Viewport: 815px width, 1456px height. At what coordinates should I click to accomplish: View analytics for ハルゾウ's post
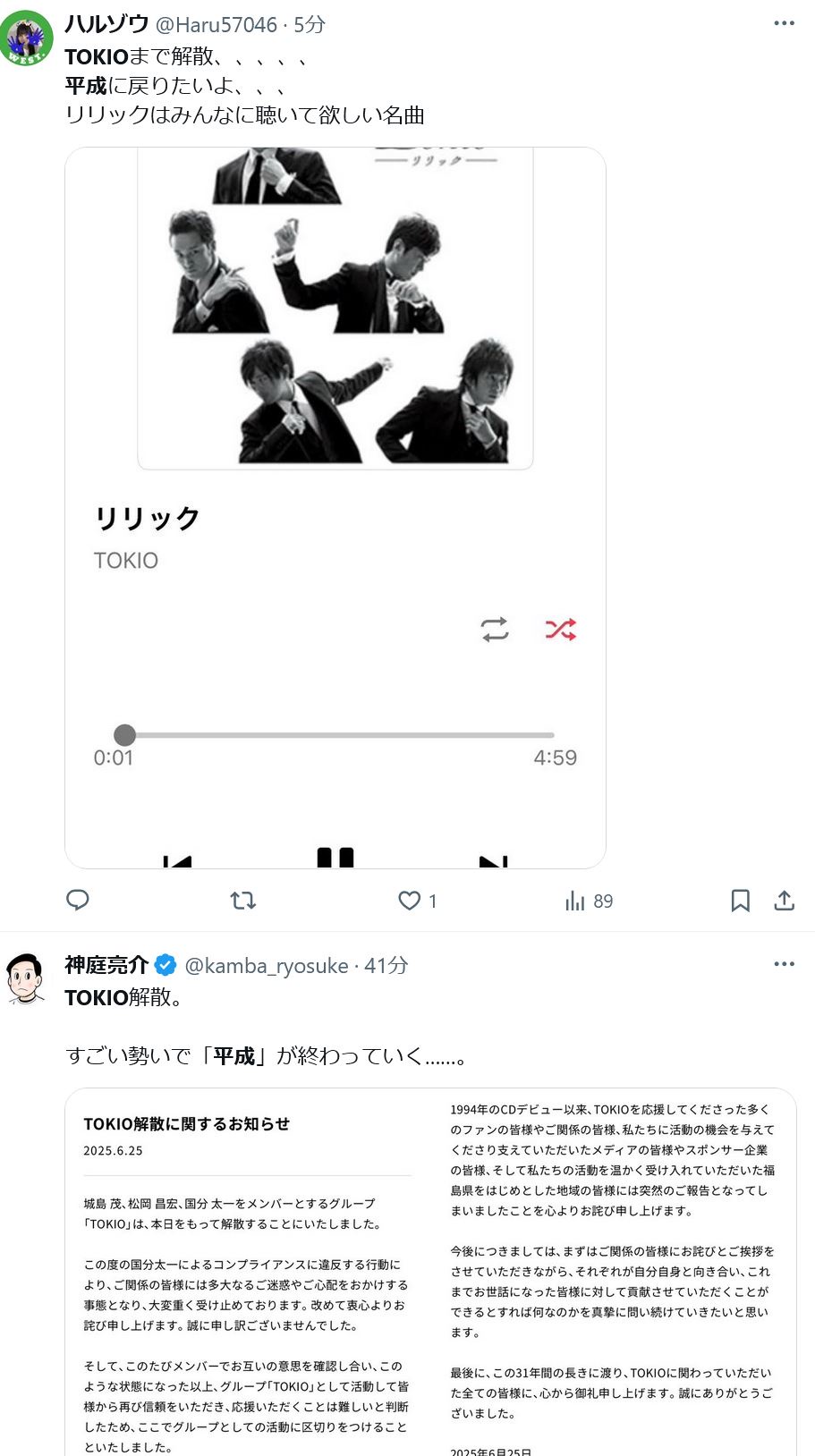tap(588, 901)
